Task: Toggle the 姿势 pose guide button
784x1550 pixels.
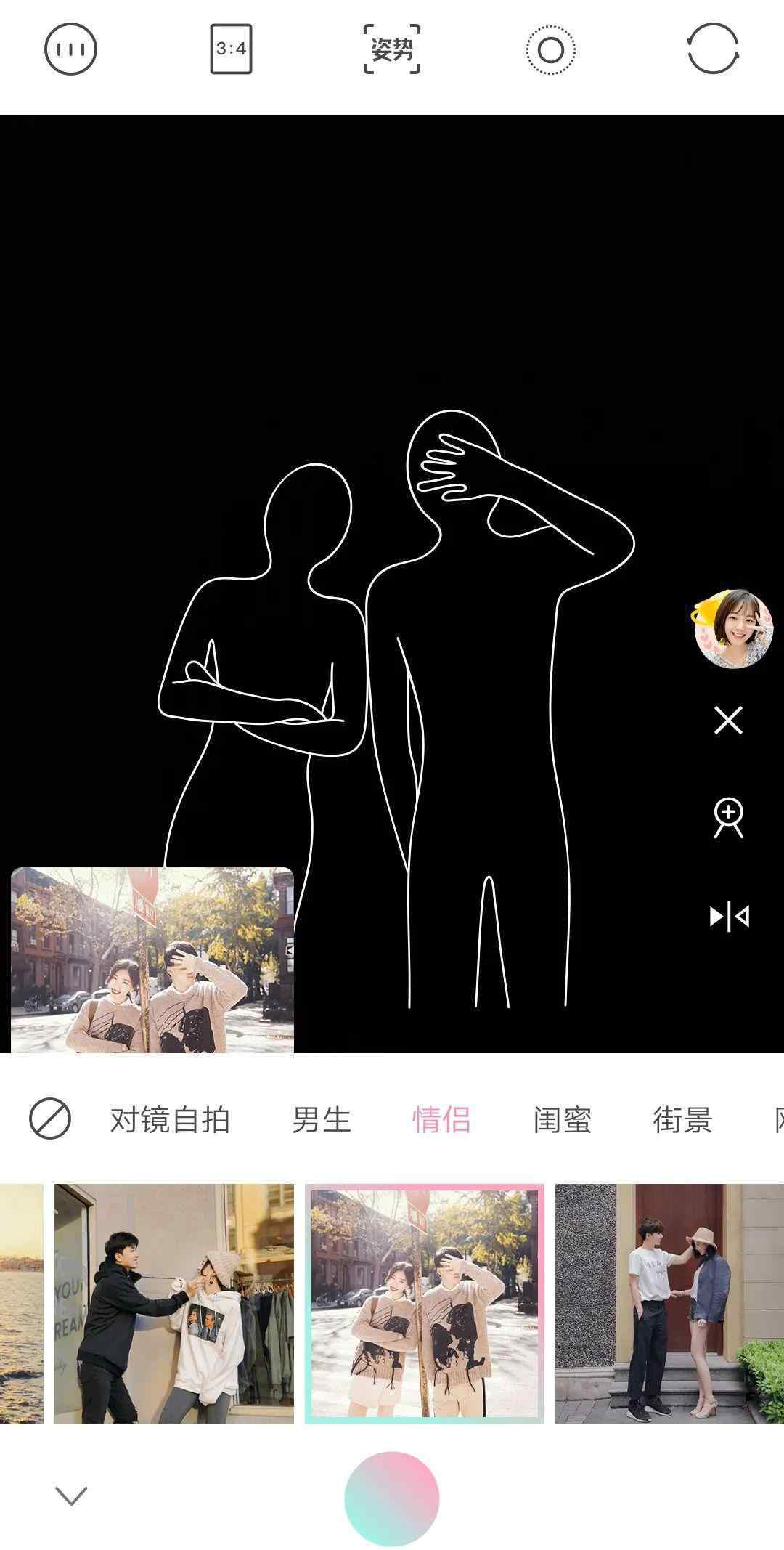Action: point(392,49)
